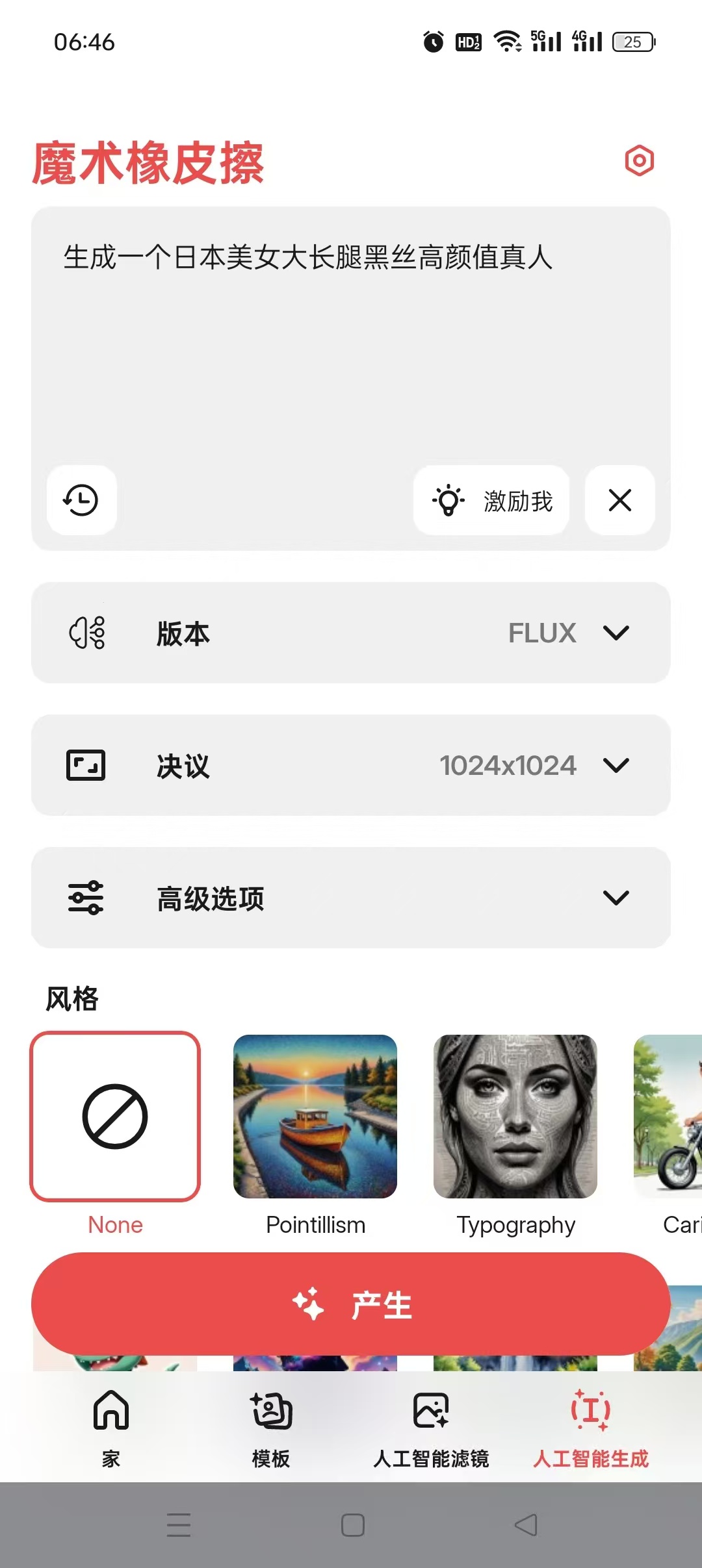This screenshot has height=1568, width=702.
Task: Select the None style option
Action: point(114,1119)
